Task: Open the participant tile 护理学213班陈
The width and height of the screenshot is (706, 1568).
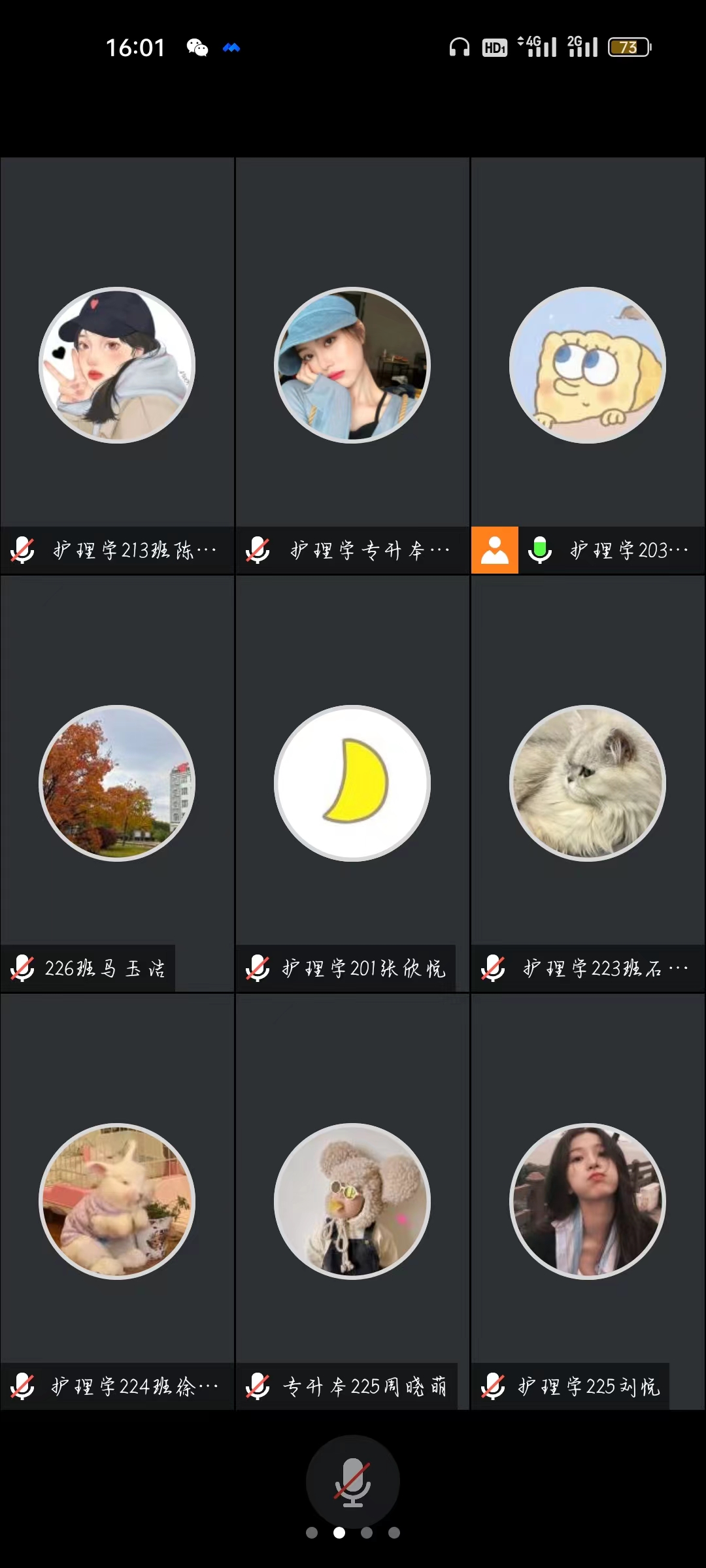Action: [x=117, y=366]
